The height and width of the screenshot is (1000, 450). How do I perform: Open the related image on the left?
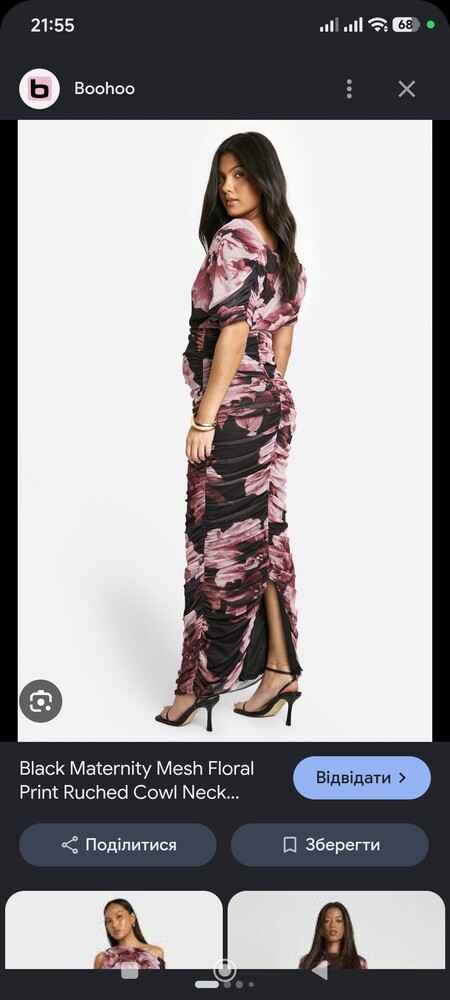(x=113, y=930)
